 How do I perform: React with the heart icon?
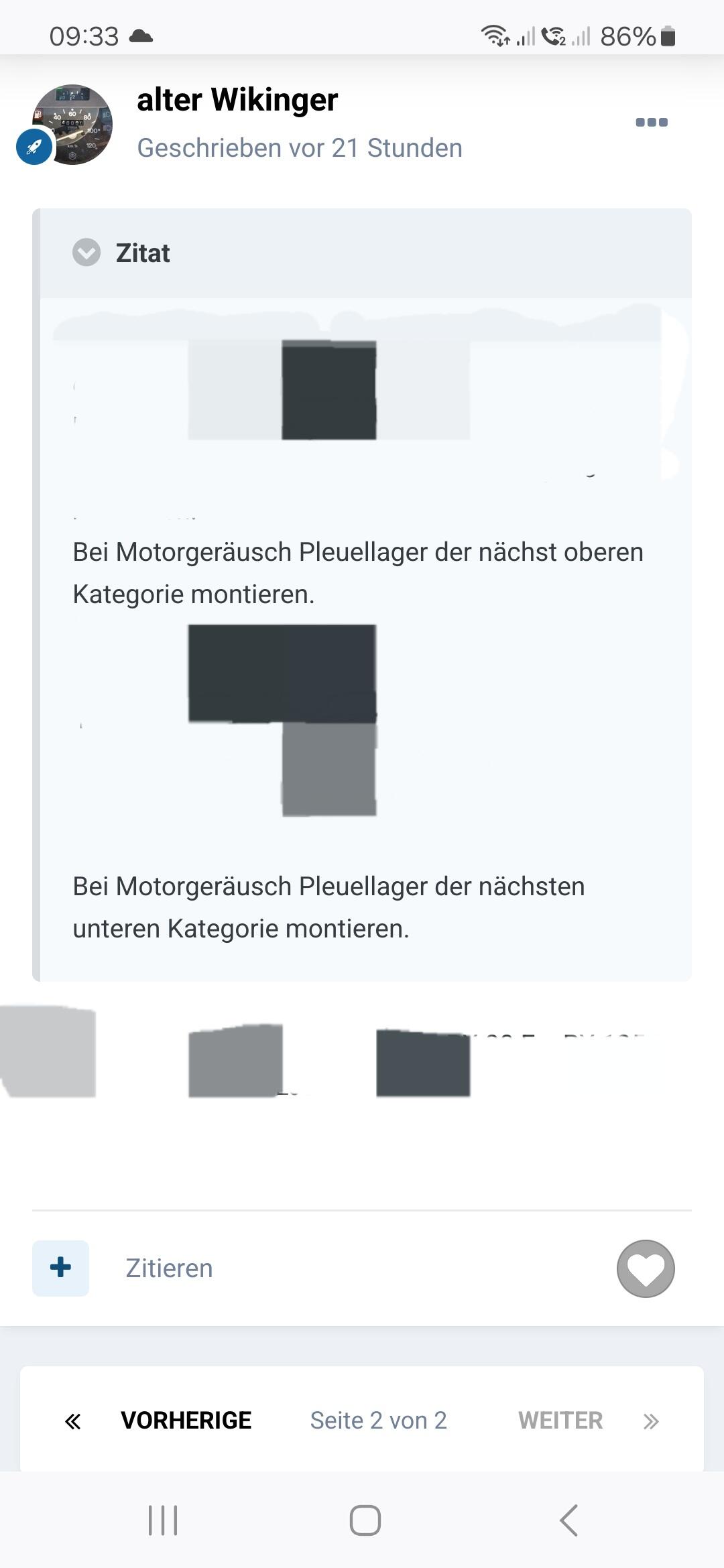coord(646,1268)
